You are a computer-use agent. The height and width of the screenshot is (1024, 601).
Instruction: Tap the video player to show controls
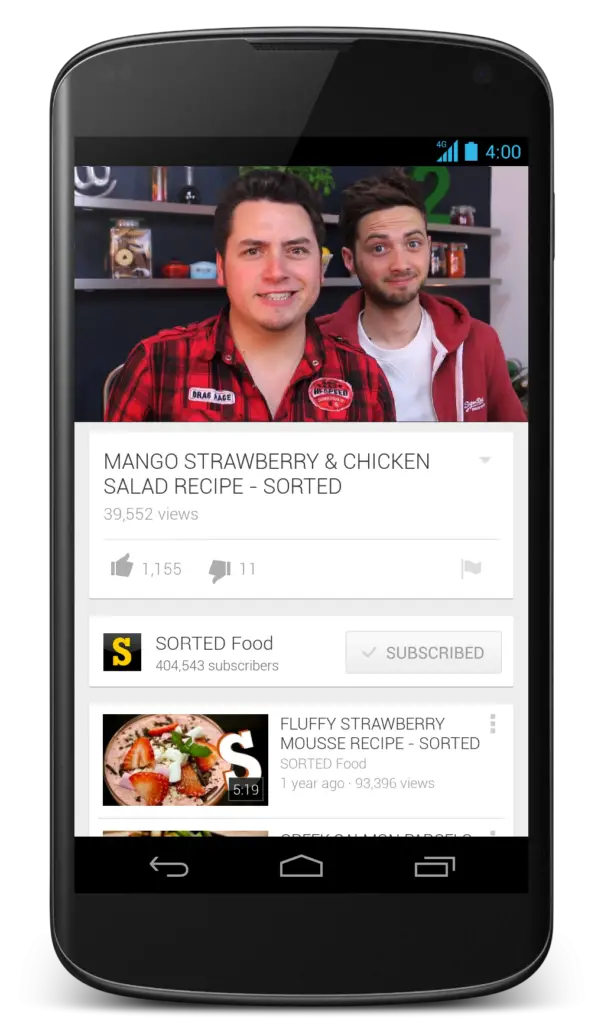(300, 293)
